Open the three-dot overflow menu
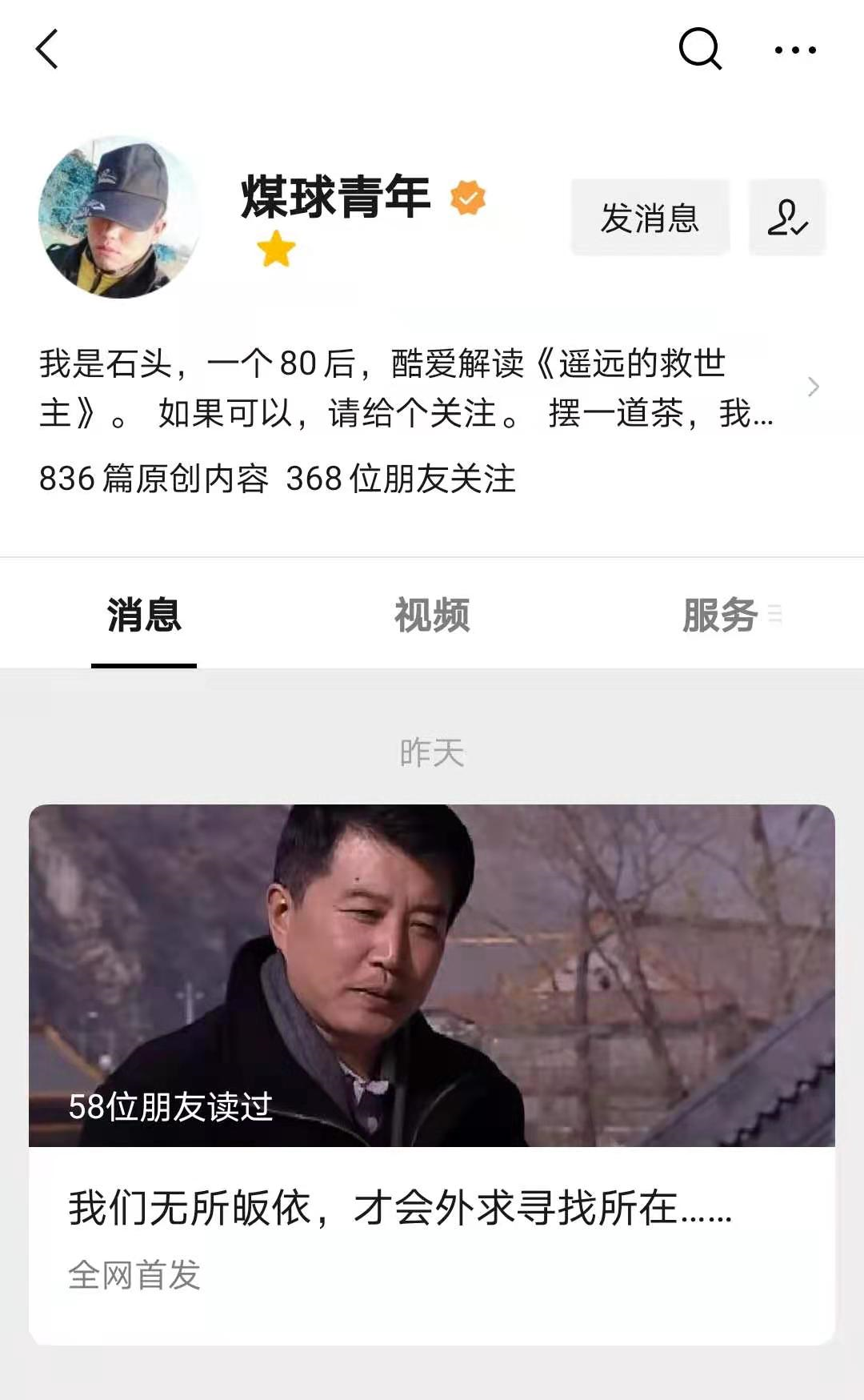The height and width of the screenshot is (1400, 864). [795, 50]
